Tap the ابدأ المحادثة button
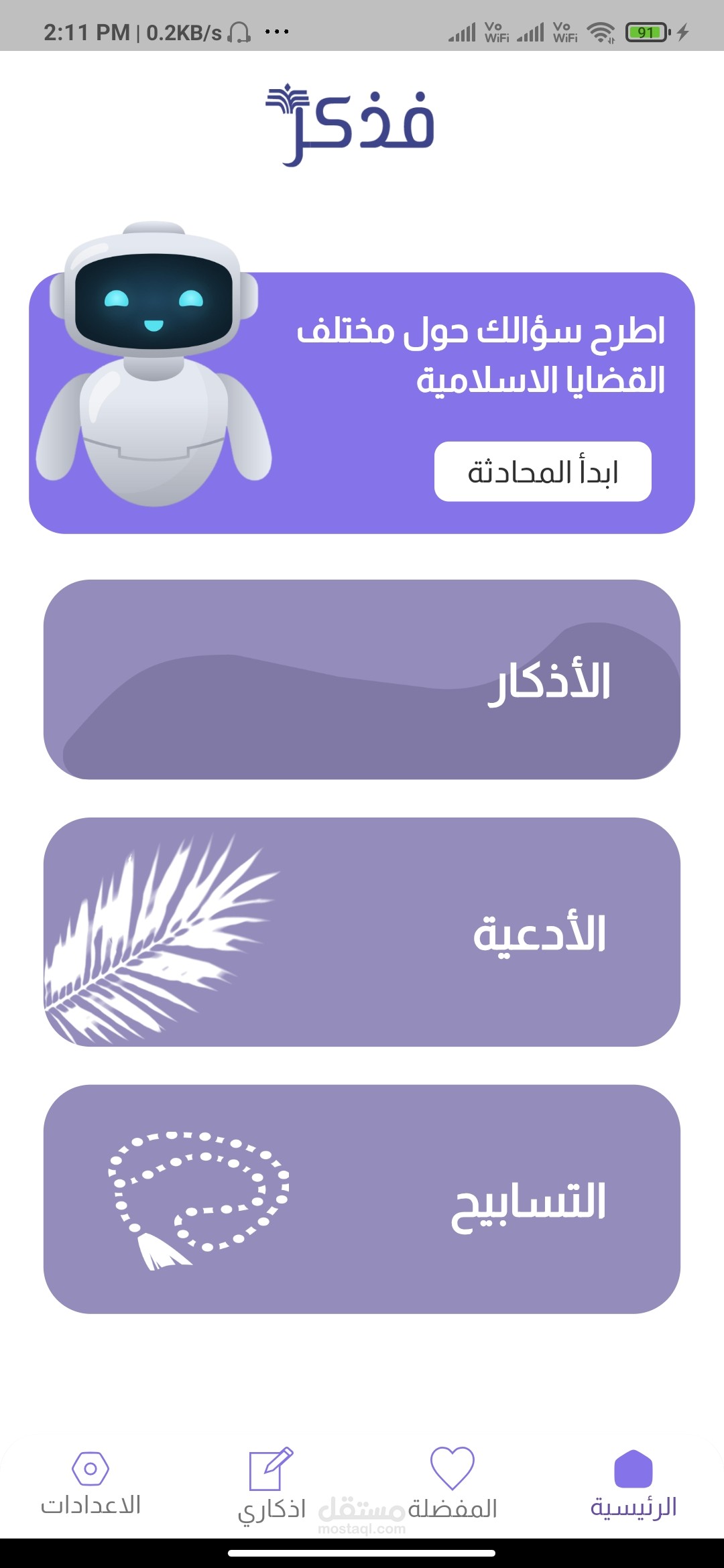The image size is (724, 1568). coord(542,471)
